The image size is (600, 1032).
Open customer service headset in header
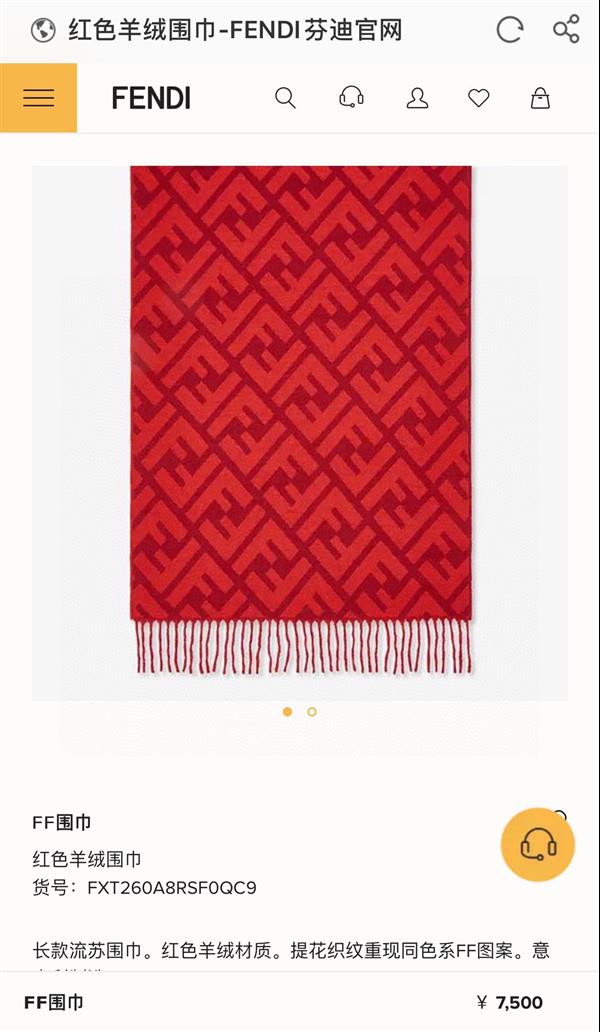click(351, 98)
